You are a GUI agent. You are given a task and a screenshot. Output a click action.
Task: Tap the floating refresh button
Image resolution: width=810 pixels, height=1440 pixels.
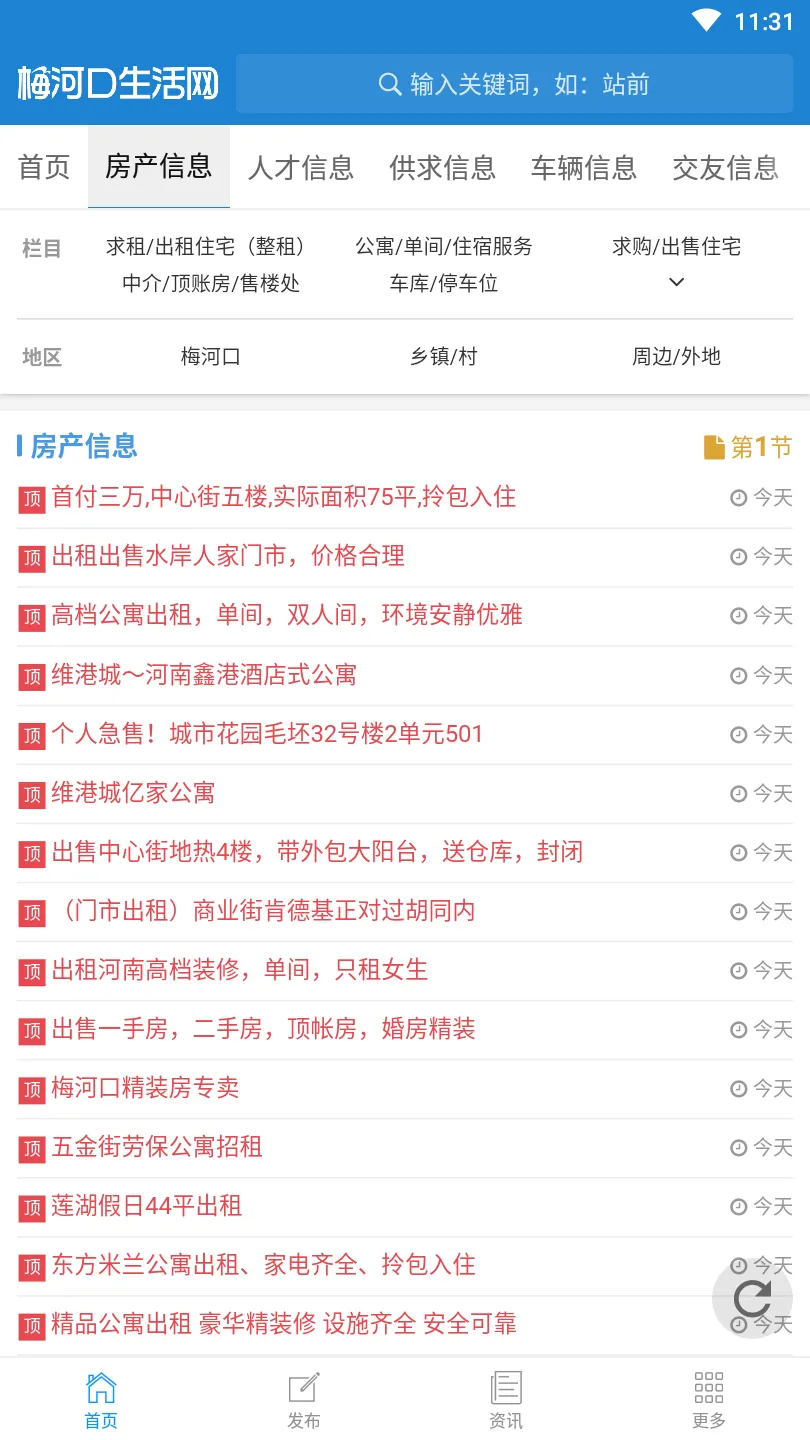752,1298
